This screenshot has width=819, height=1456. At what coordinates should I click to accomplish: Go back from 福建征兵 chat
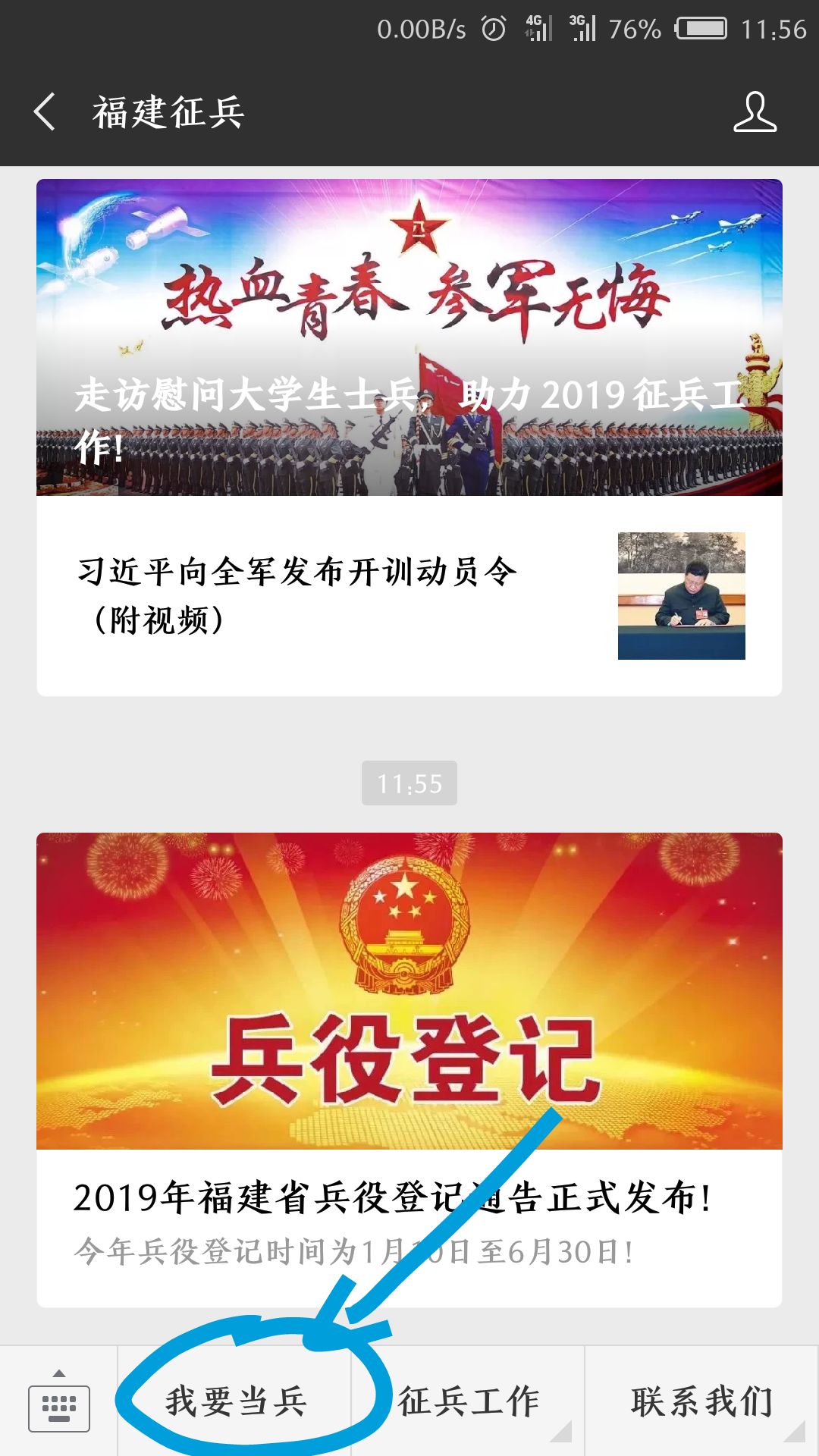(x=45, y=112)
